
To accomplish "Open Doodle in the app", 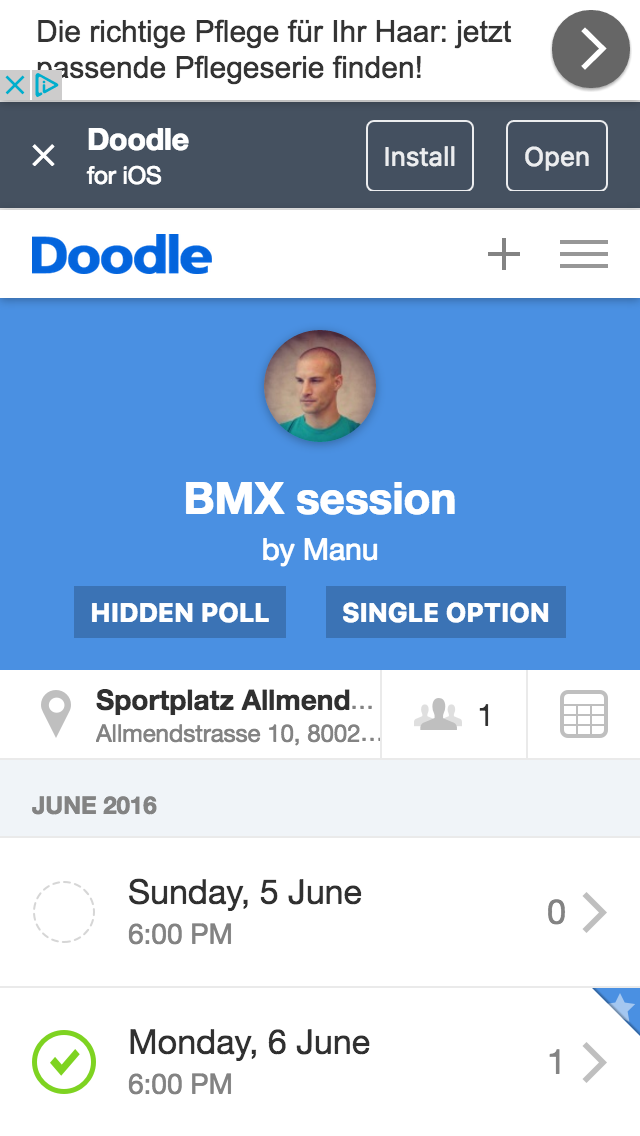I will (x=556, y=155).
